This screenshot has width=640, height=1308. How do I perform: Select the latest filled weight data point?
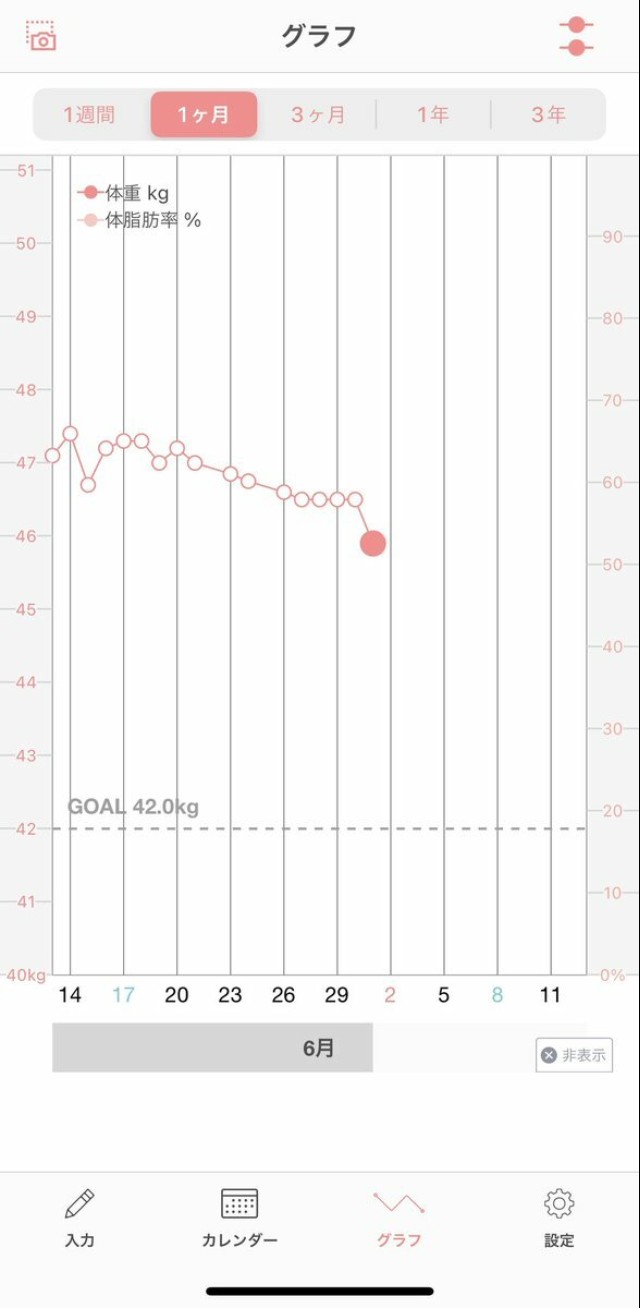coord(373,543)
